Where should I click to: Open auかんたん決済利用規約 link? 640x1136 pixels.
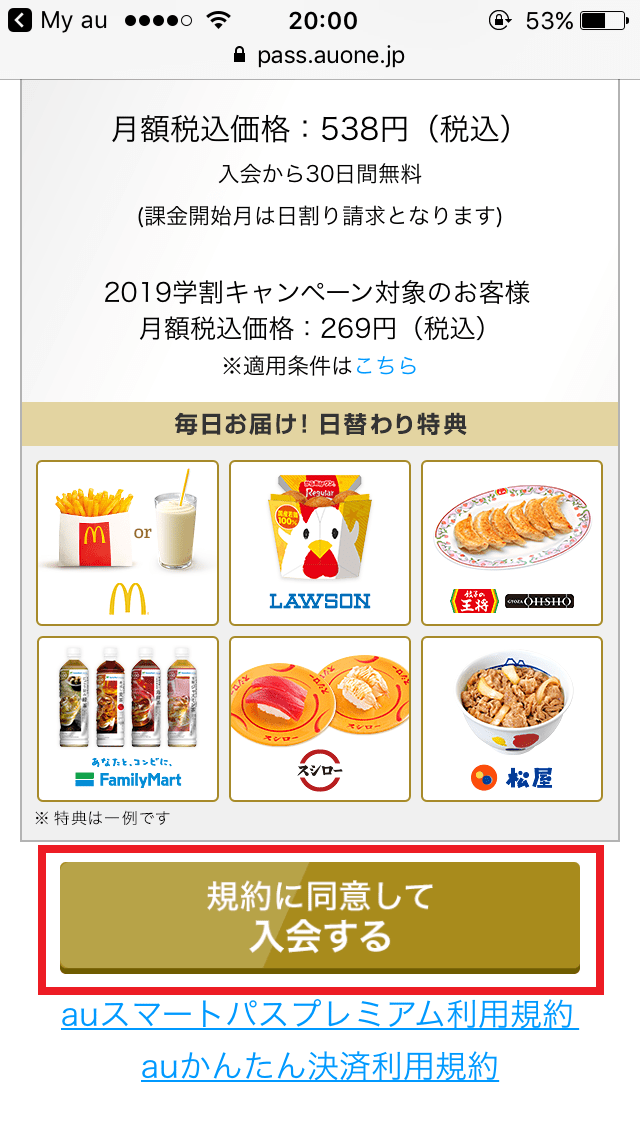click(x=320, y=1068)
